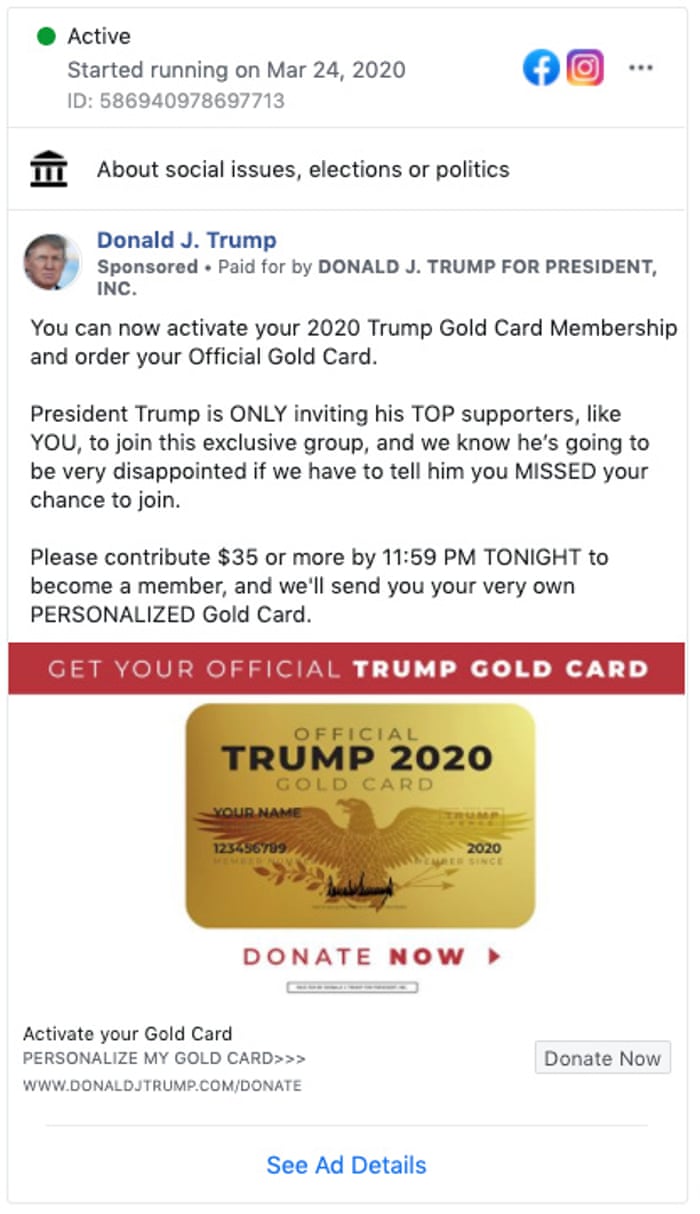The image size is (700, 1214).
Task: Open the Donald J. Trump page name link
Action: (186, 240)
